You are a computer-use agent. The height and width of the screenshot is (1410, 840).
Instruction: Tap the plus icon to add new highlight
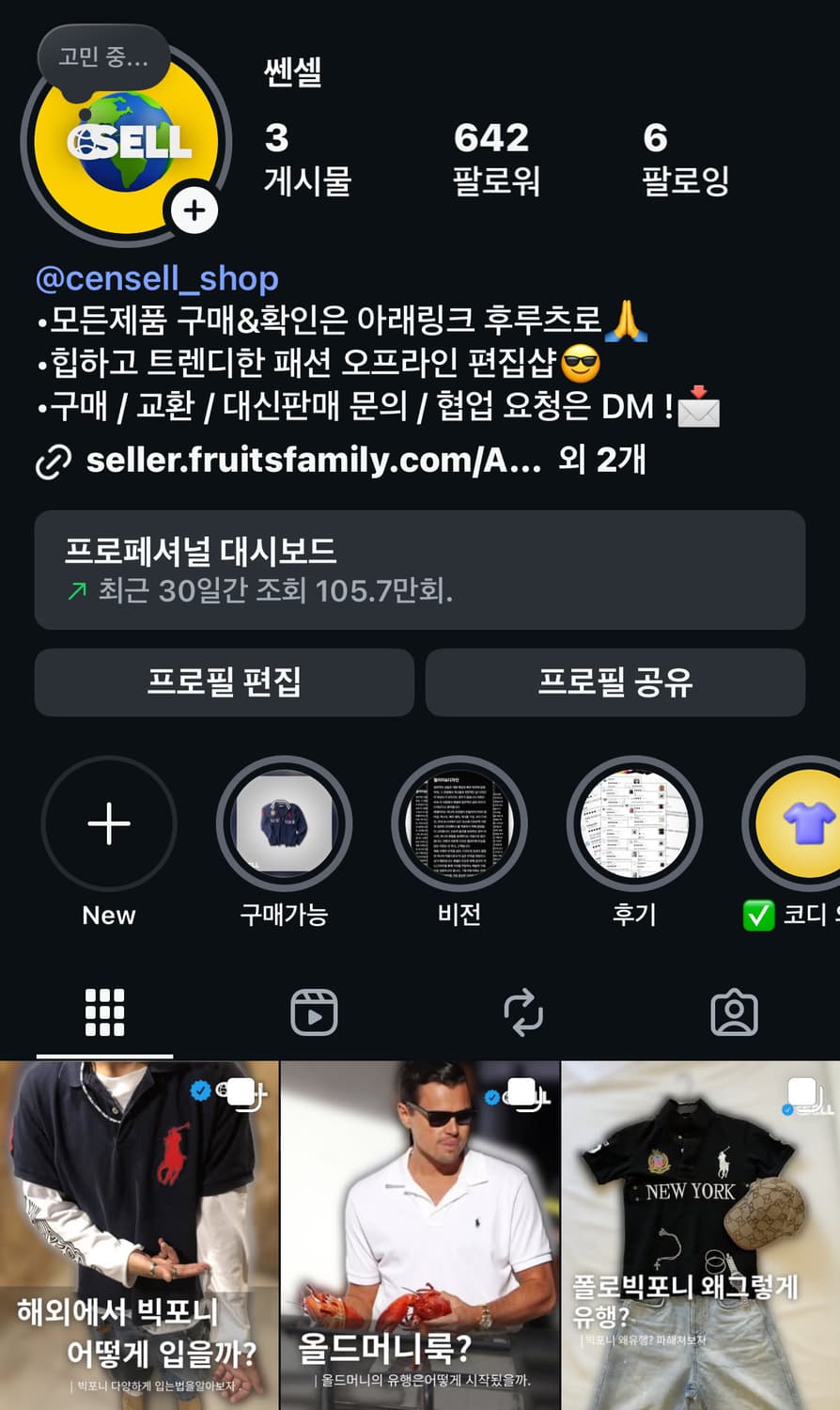point(109,823)
